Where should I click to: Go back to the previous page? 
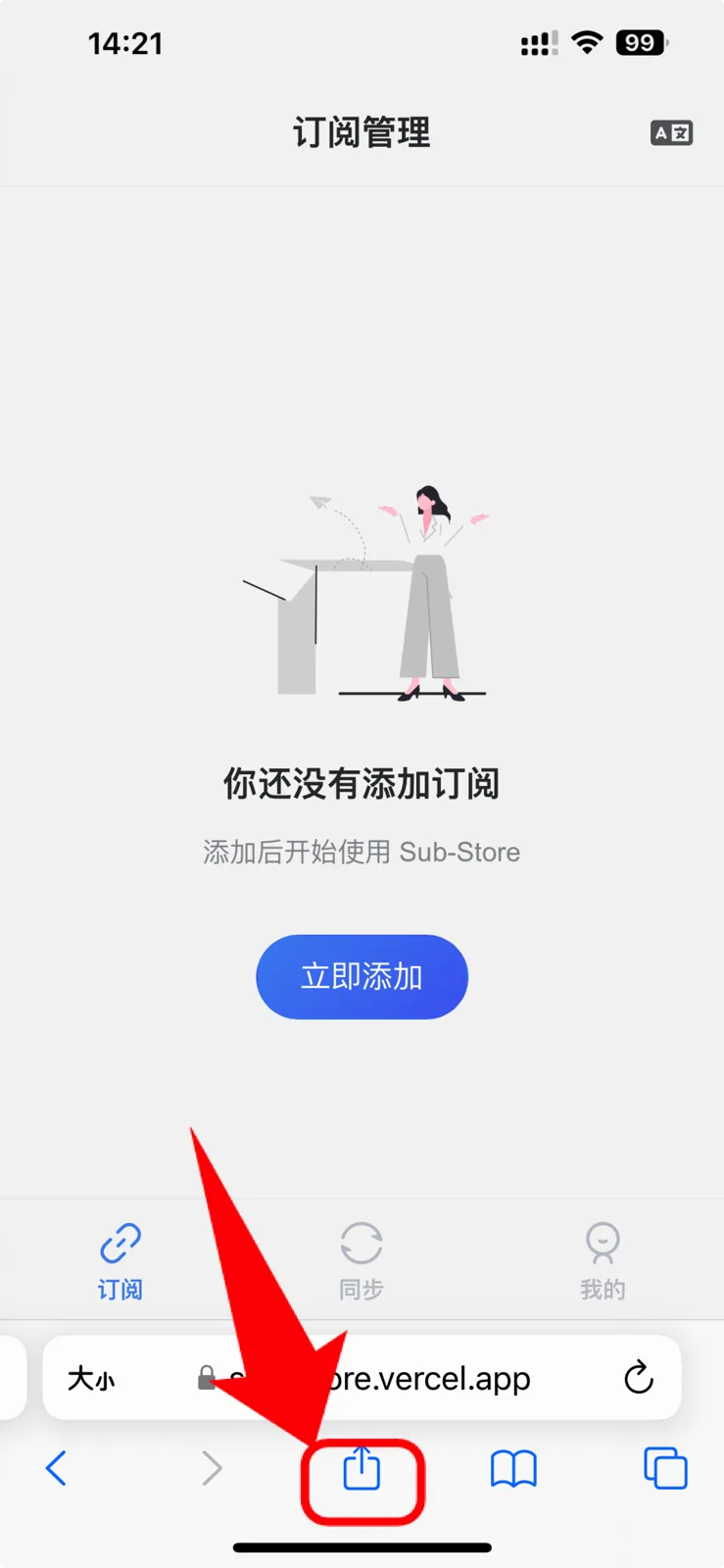pos(57,1468)
